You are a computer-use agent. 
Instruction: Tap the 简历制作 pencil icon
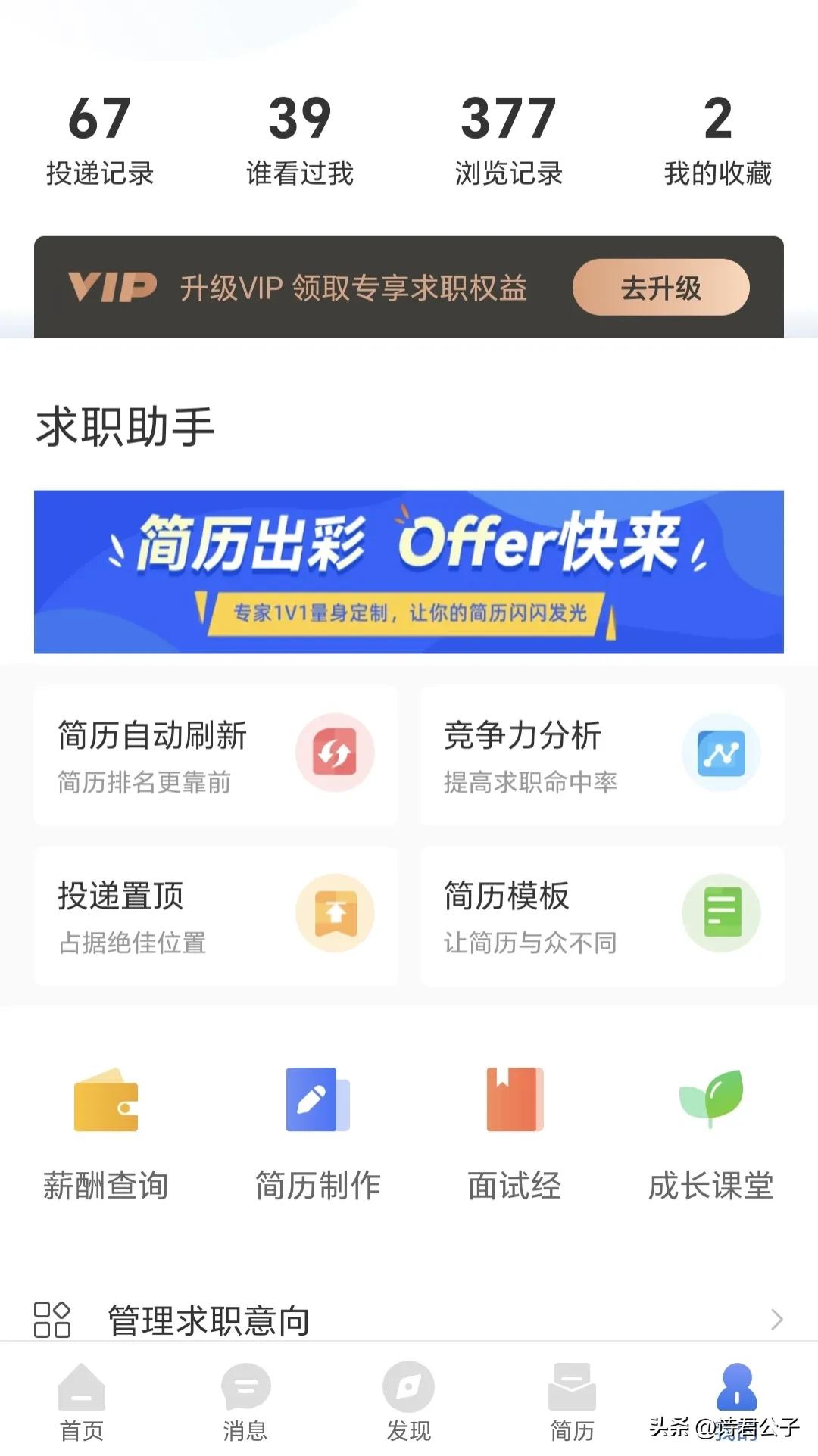tap(317, 1099)
